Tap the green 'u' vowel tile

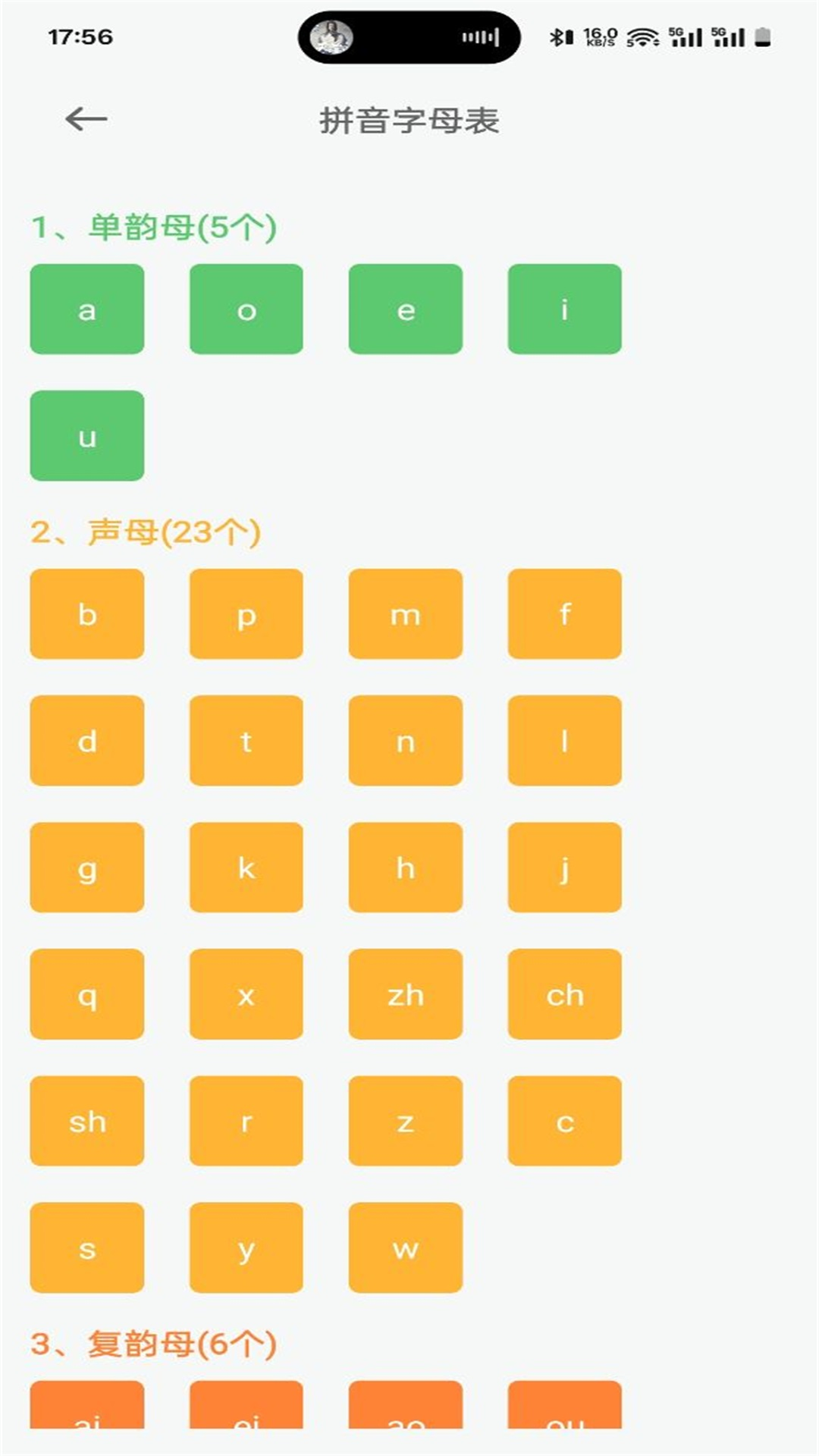click(x=87, y=436)
